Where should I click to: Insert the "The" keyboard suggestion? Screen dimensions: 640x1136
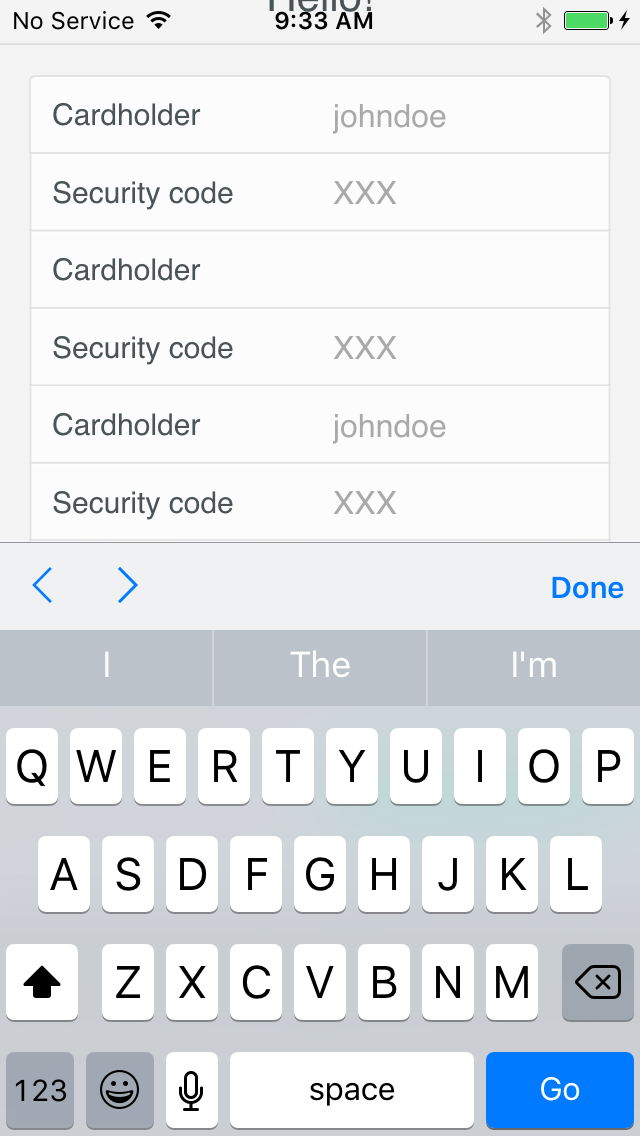coord(320,666)
